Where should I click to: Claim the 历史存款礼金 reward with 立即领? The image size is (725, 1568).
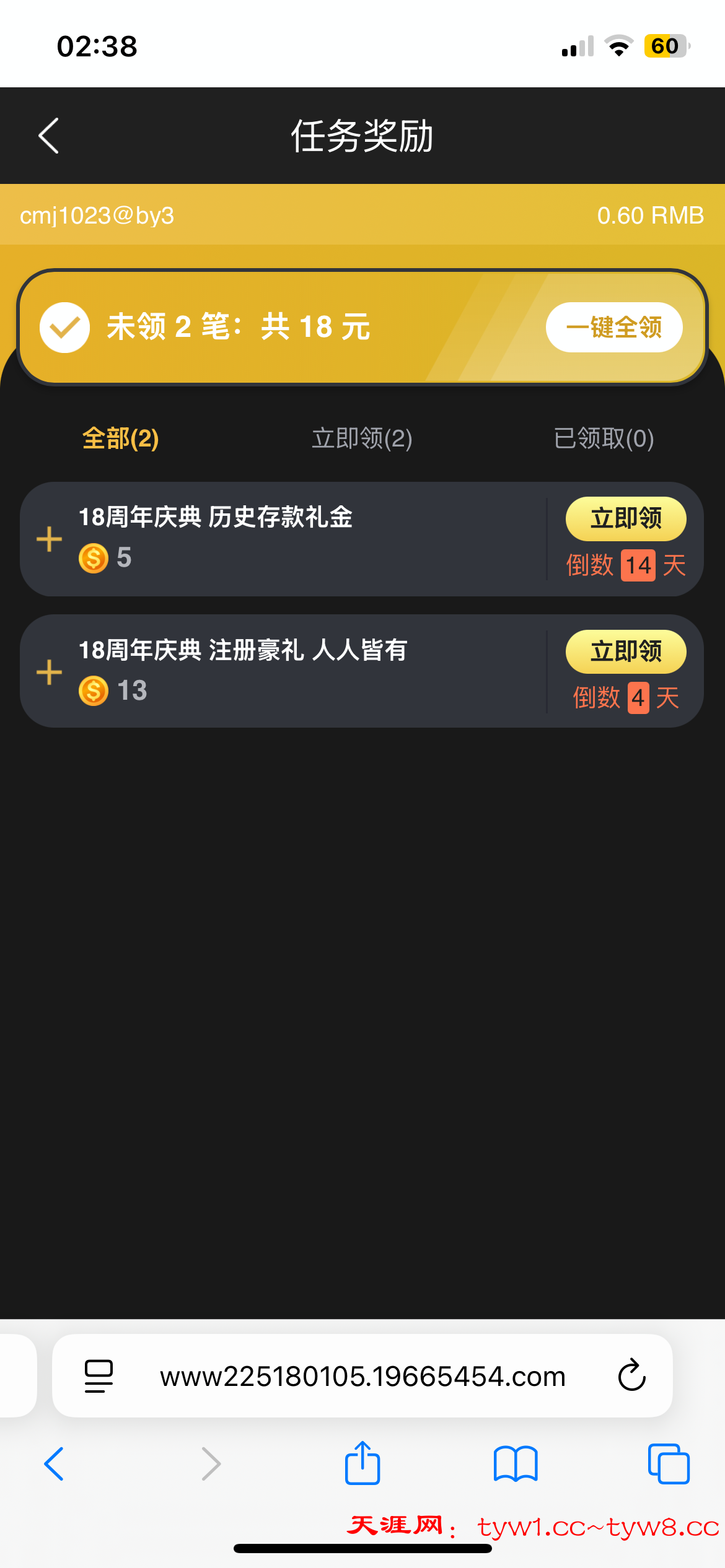pyautogui.click(x=625, y=518)
